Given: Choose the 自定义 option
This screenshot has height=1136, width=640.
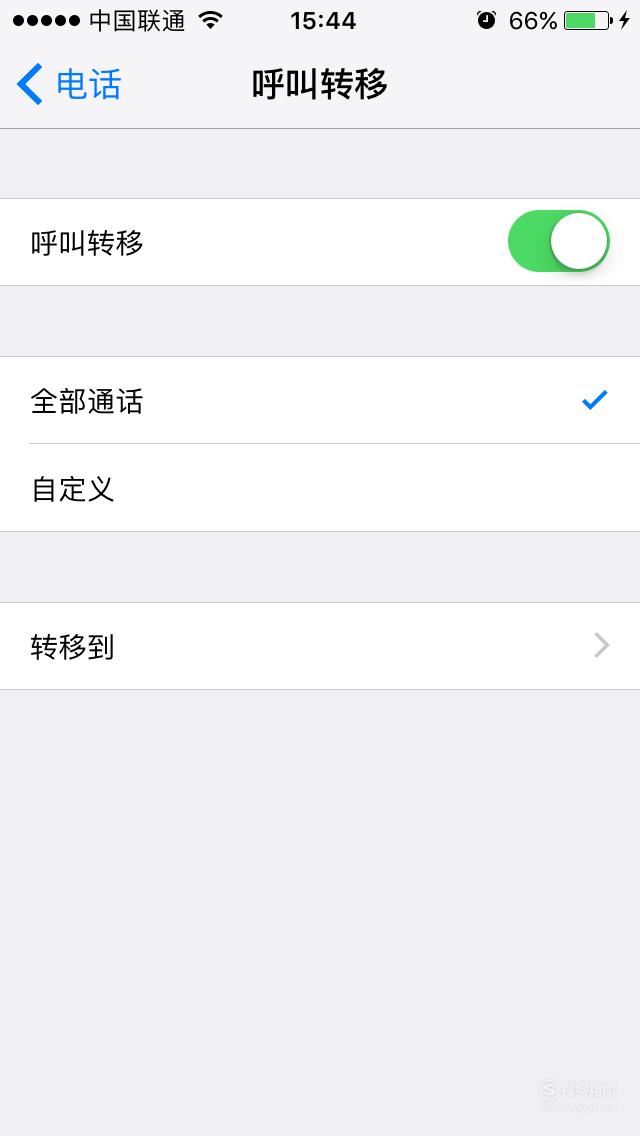Looking at the screenshot, I should tap(320, 488).
